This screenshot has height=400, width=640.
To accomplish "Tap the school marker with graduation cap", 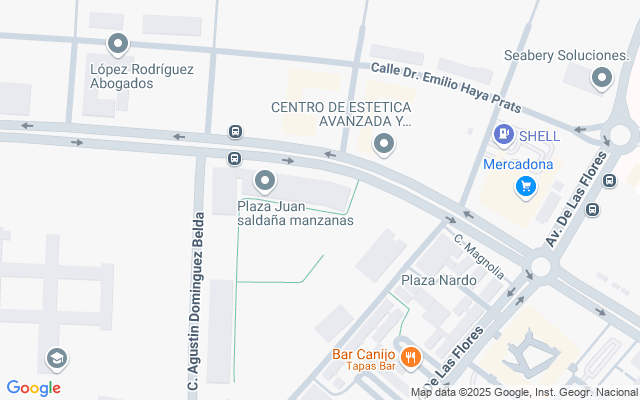I will pyautogui.click(x=57, y=358).
